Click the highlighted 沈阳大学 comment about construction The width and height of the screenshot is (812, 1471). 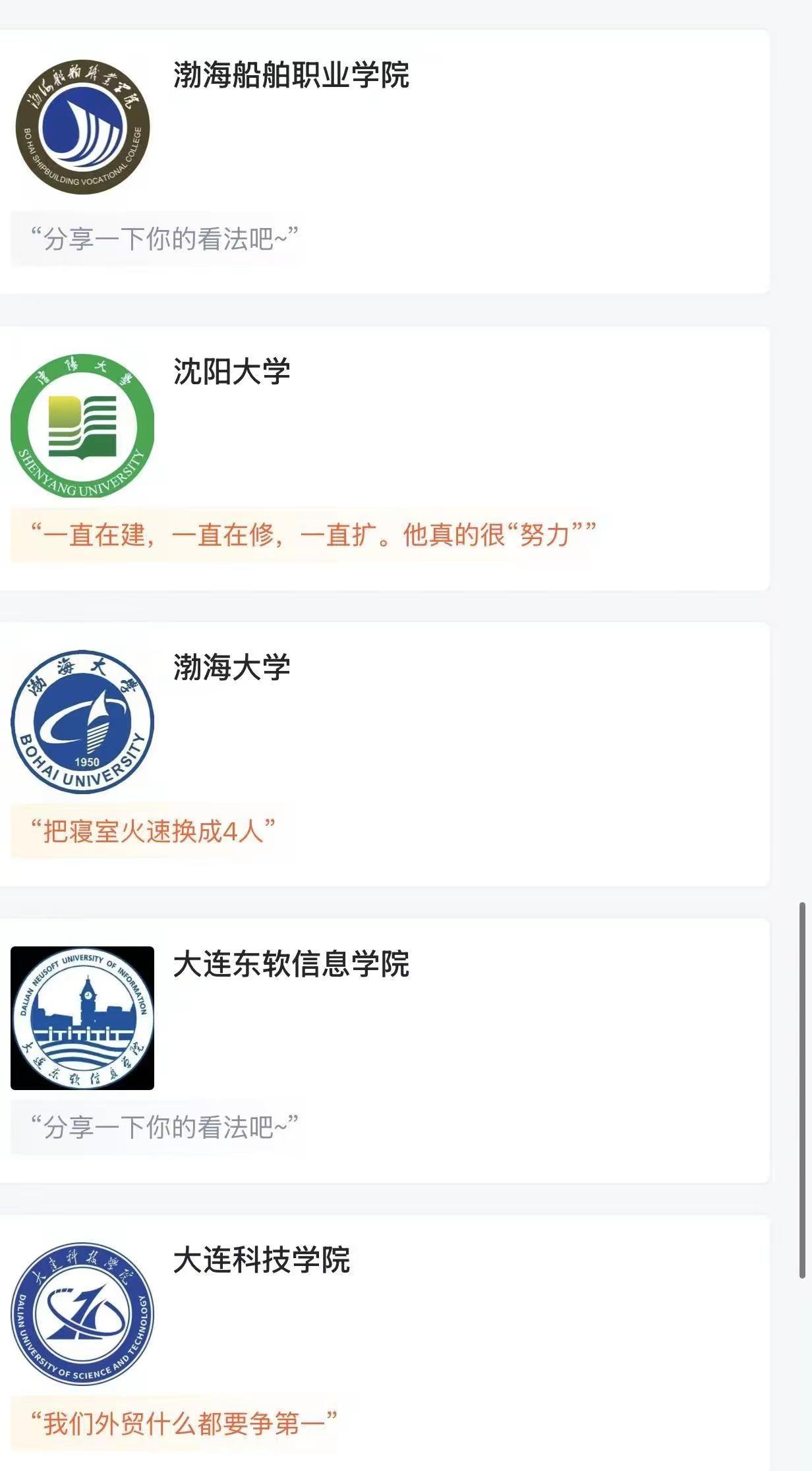coord(316,534)
